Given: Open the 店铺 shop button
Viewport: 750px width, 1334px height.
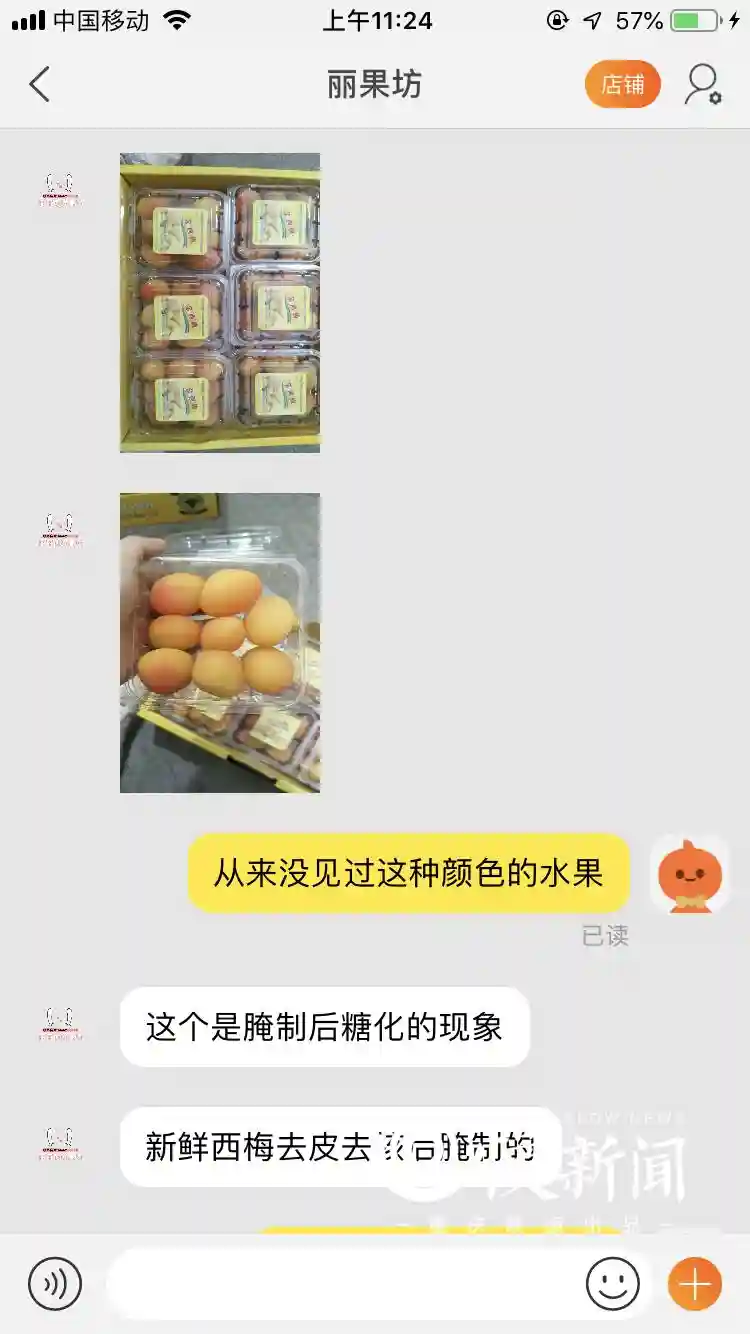Looking at the screenshot, I should [x=622, y=85].
